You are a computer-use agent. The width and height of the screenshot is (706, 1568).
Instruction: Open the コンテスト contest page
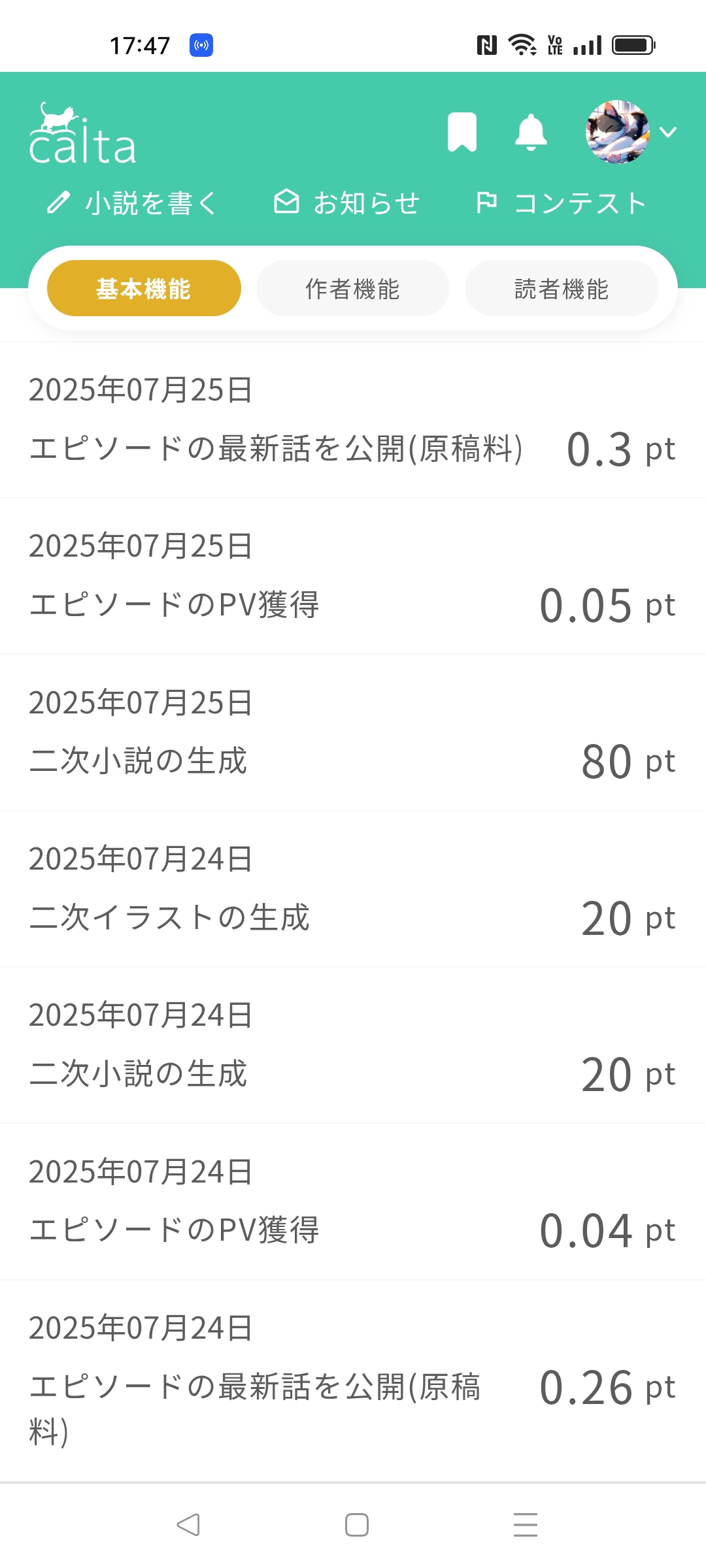coord(561,203)
